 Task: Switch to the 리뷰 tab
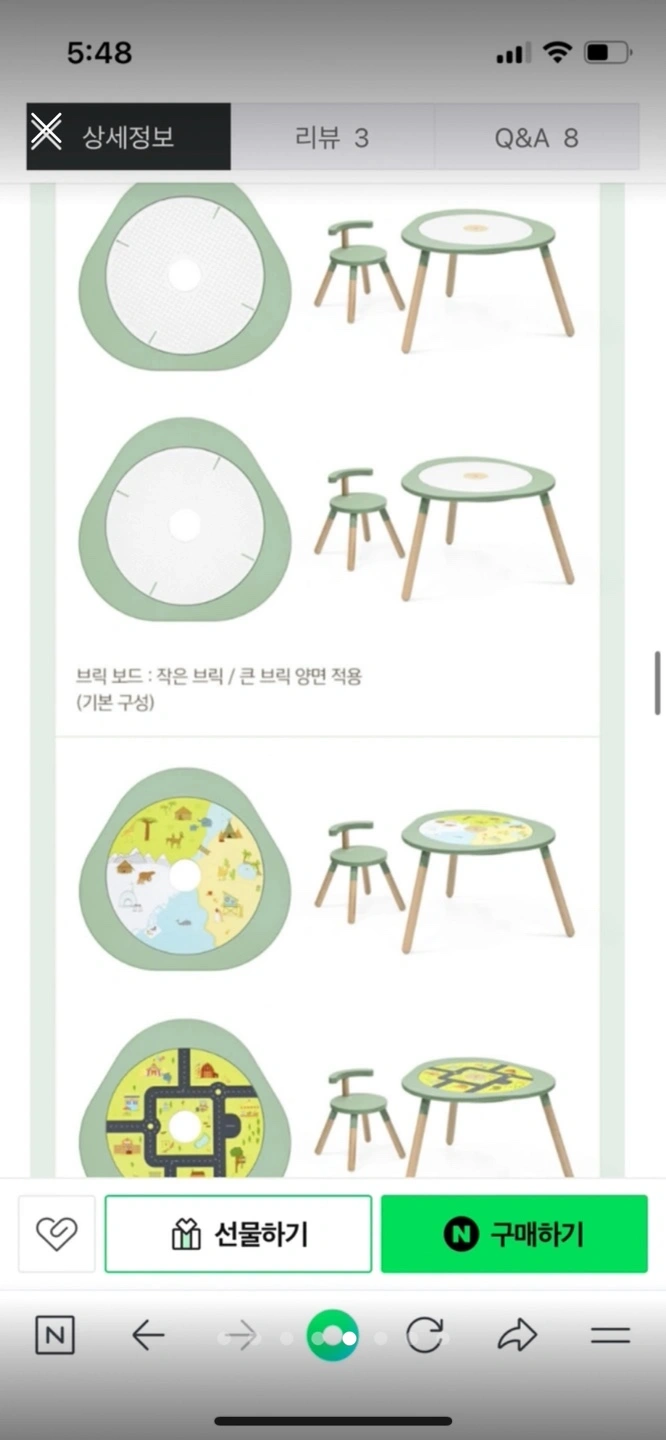tap(332, 137)
